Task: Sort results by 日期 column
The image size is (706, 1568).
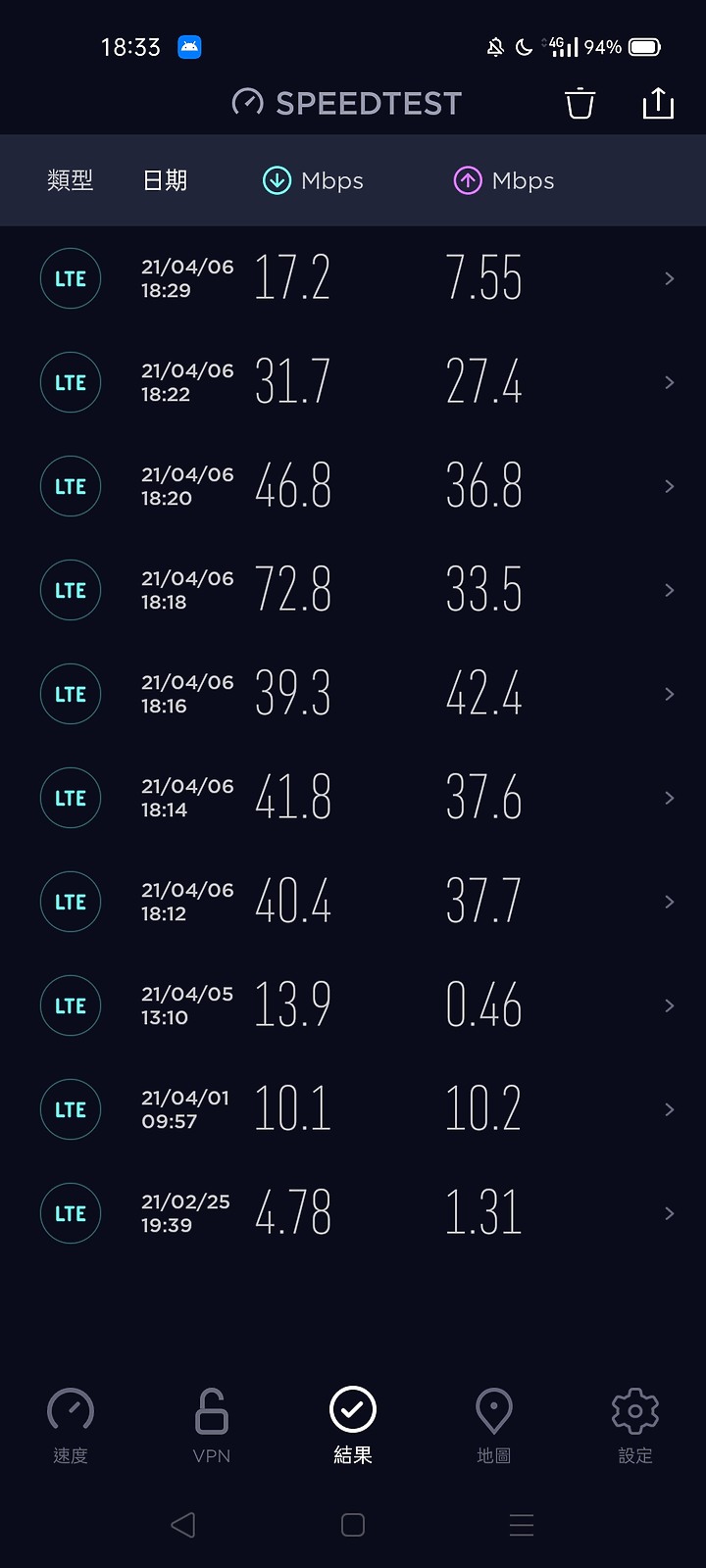Action: 165,180
